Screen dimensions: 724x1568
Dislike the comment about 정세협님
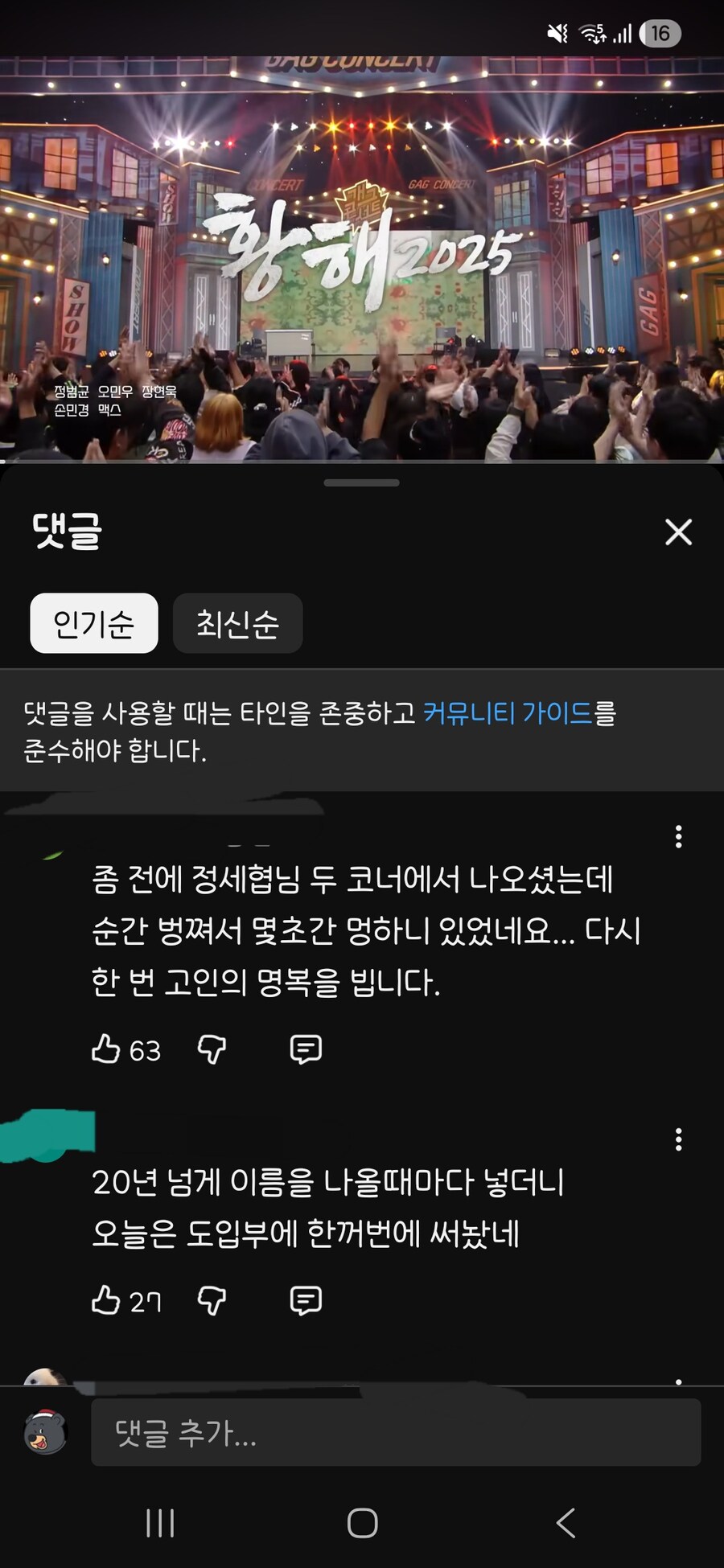(212, 1049)
